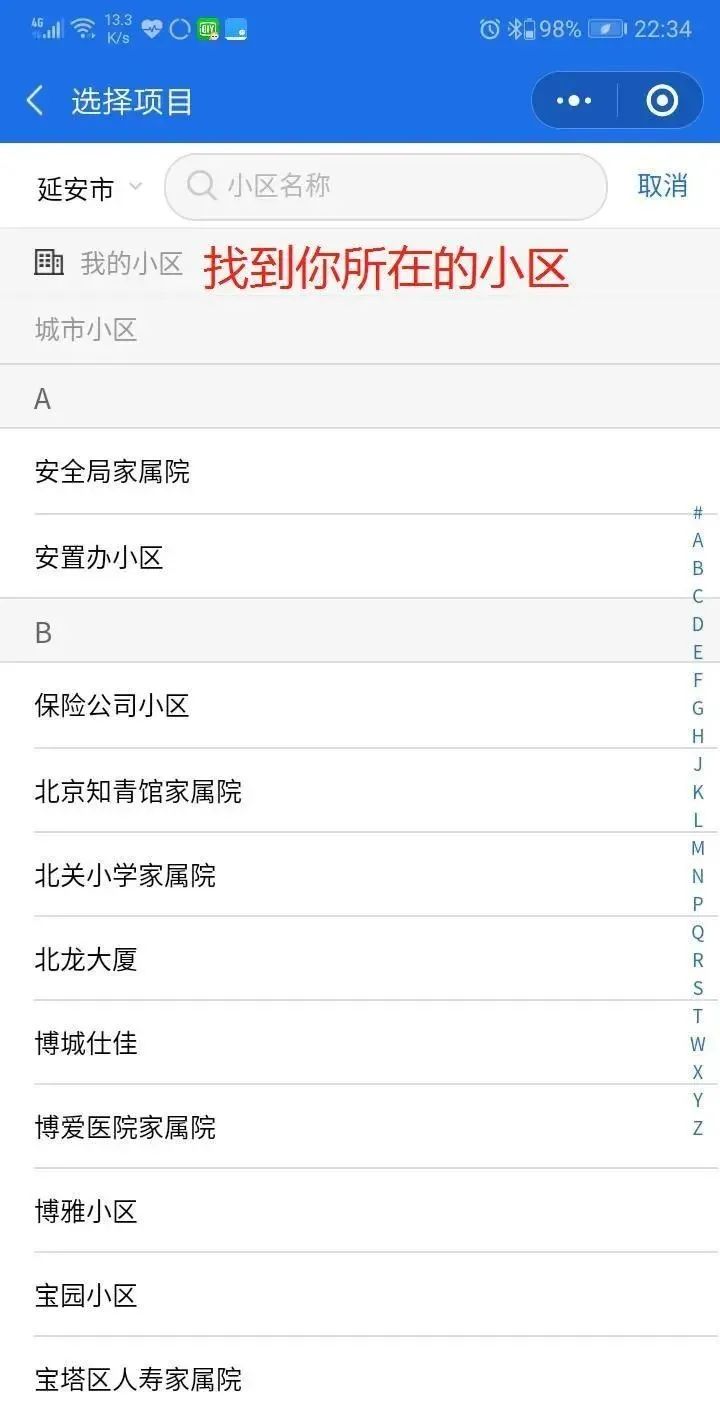Screen dimensions: 720x1415
Task: Select 博雅小区 community entry
Action: (86, 1211)
